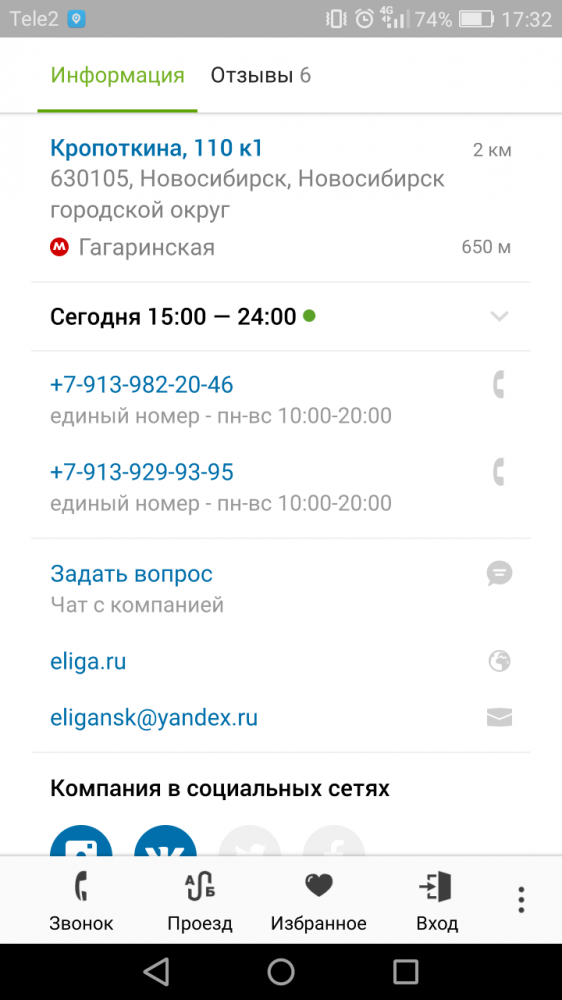Go back with the system back button
The height and width of the screenshot is (1000, 562).
tap(156, 972)
